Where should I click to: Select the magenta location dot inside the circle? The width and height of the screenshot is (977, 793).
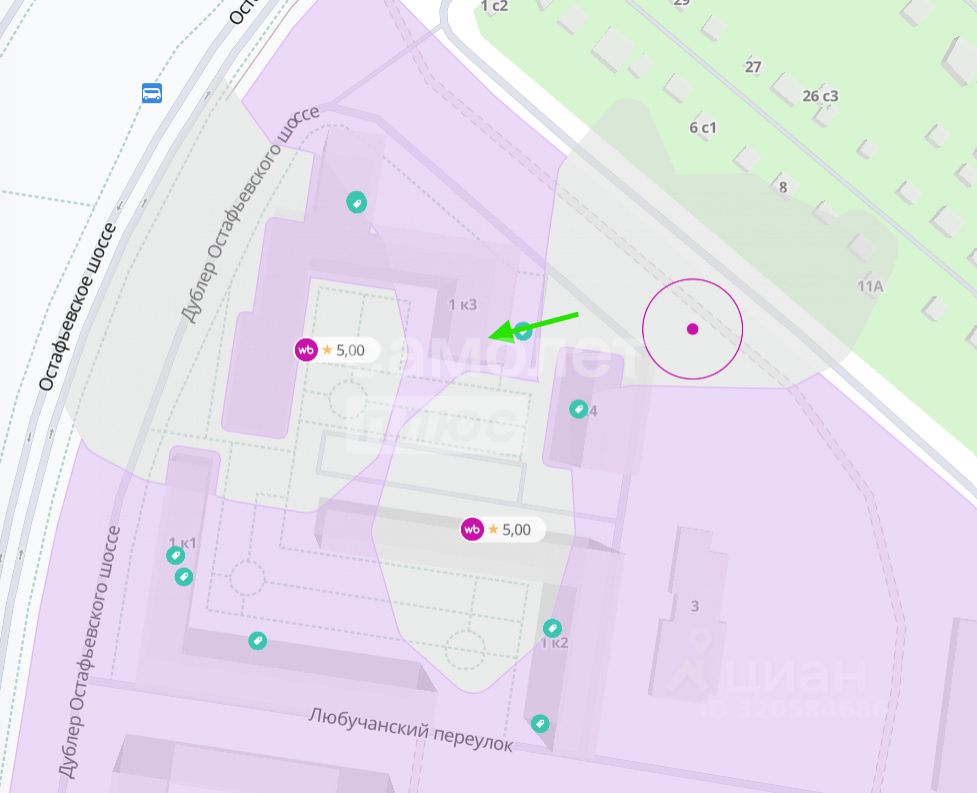pyautogui.click(x=692, y=329)
